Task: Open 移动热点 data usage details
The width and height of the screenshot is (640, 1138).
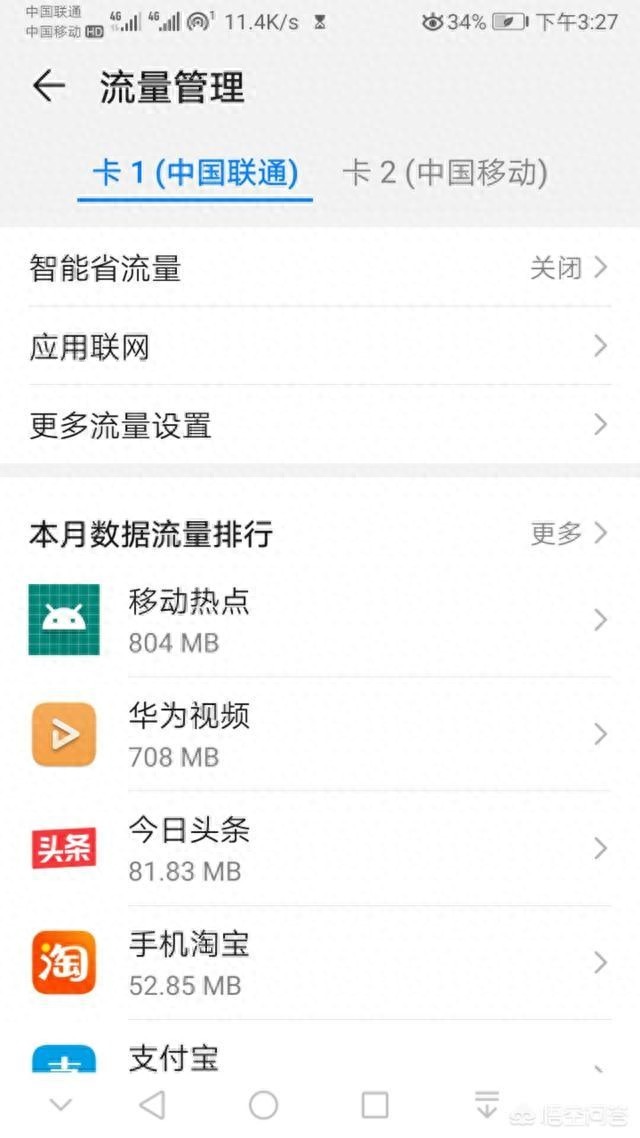Action: [320, 620]
